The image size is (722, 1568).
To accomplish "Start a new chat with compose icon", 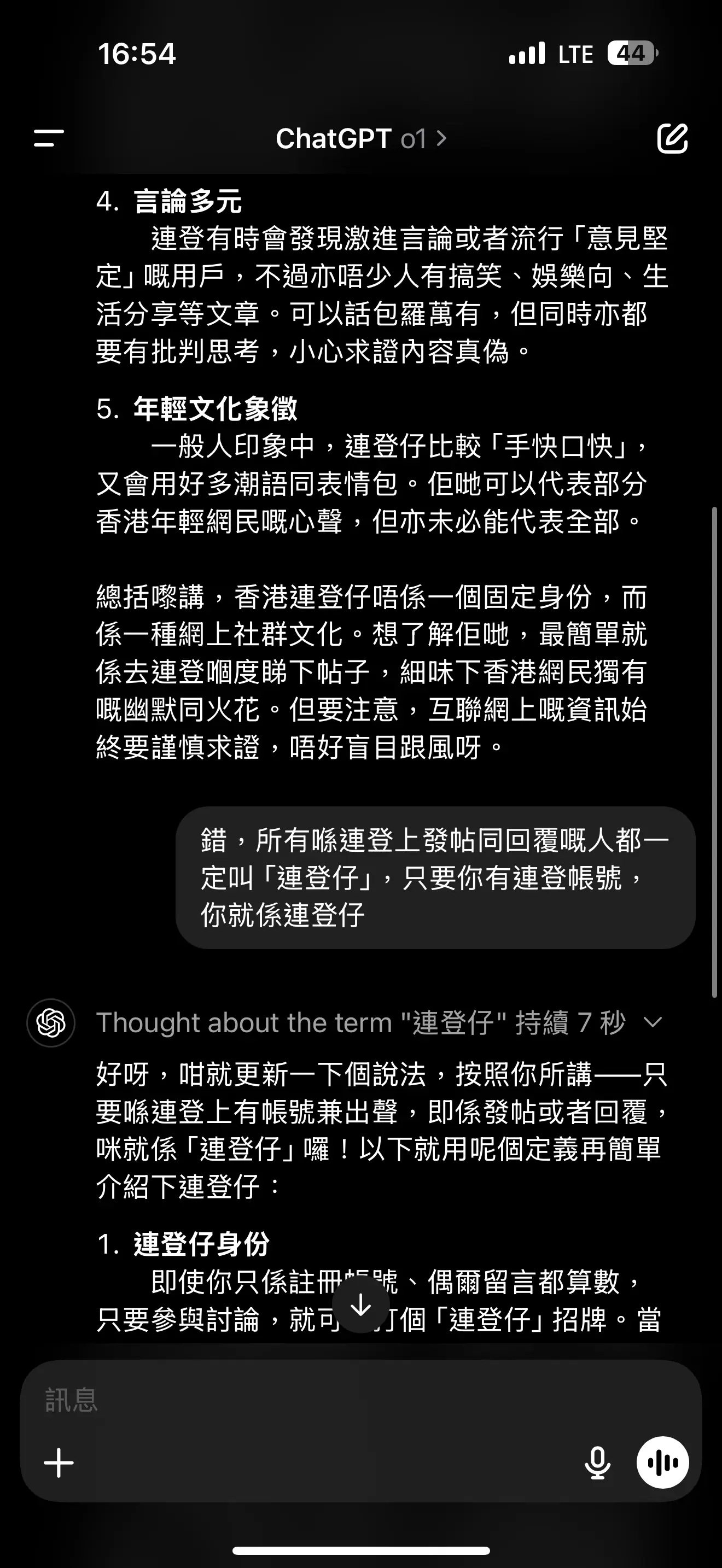I will (x=672, y=138).
